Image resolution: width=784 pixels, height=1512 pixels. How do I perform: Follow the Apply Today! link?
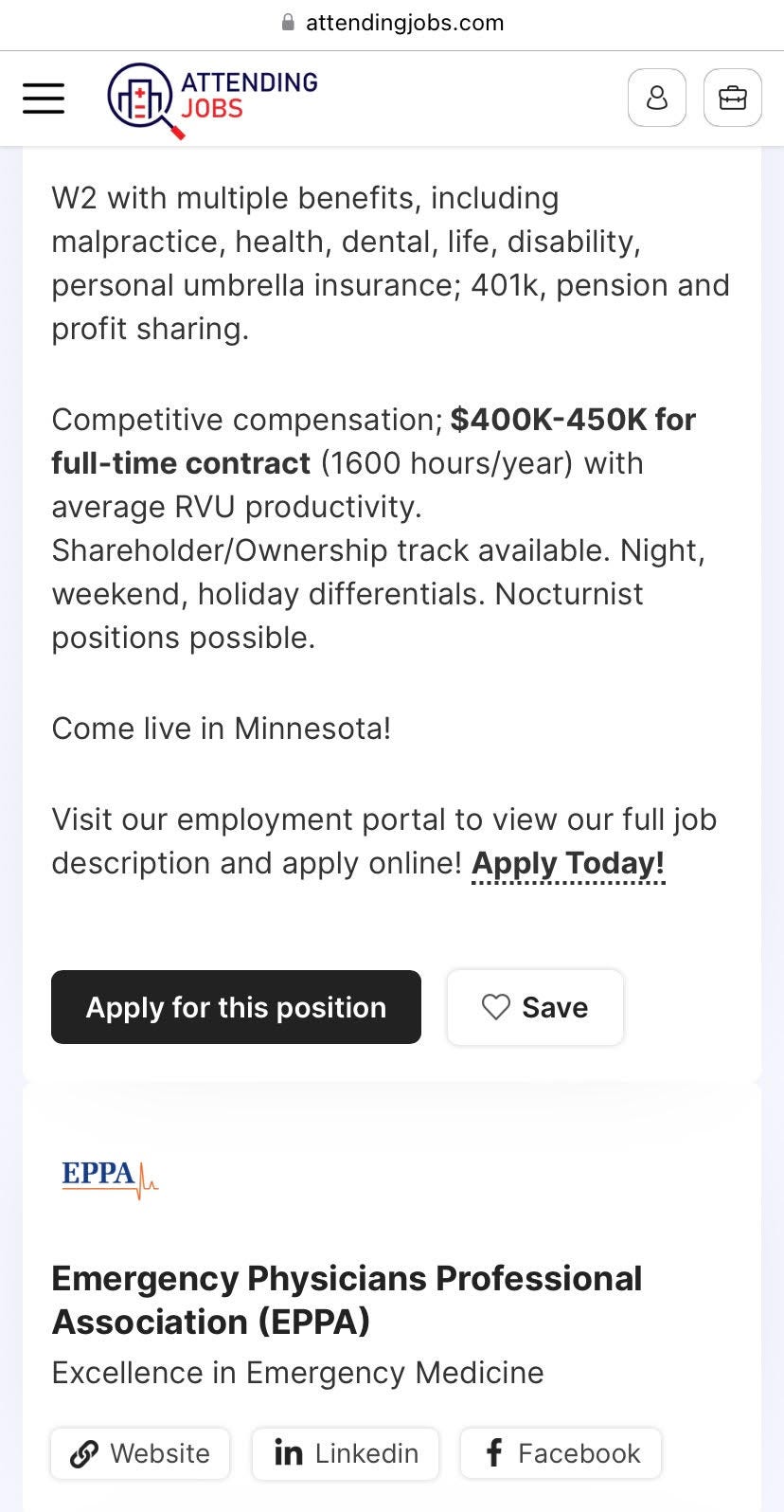[x=568, y=864]
